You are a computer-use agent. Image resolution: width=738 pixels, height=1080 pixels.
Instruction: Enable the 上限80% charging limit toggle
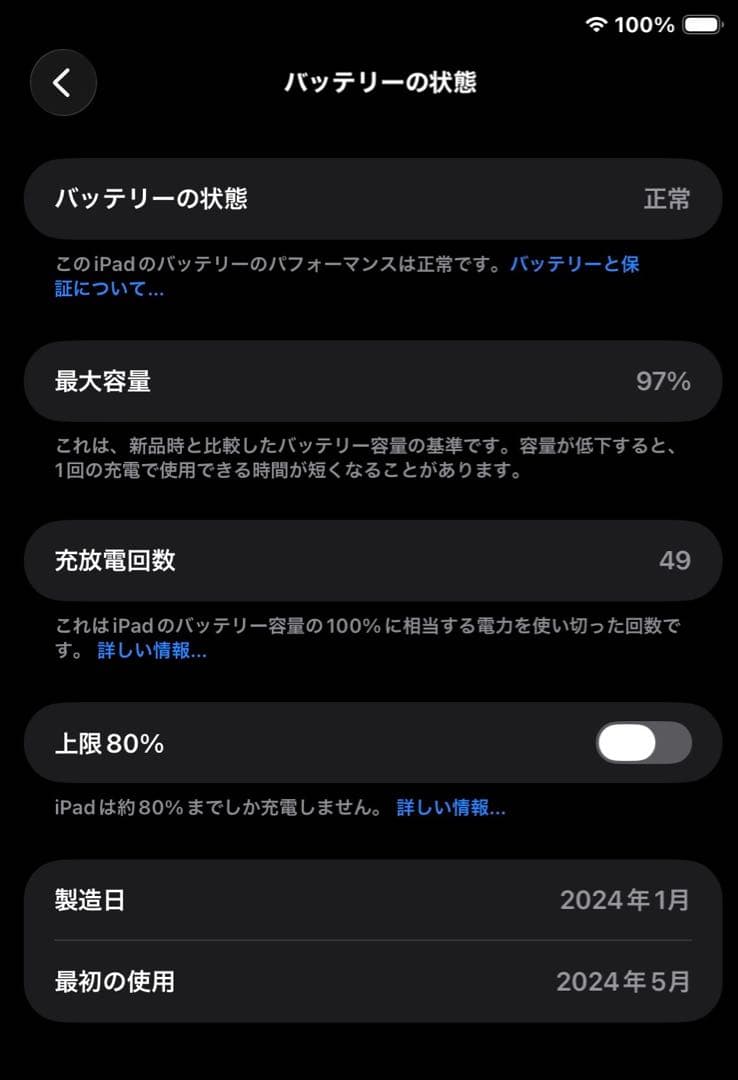[643, 743]
